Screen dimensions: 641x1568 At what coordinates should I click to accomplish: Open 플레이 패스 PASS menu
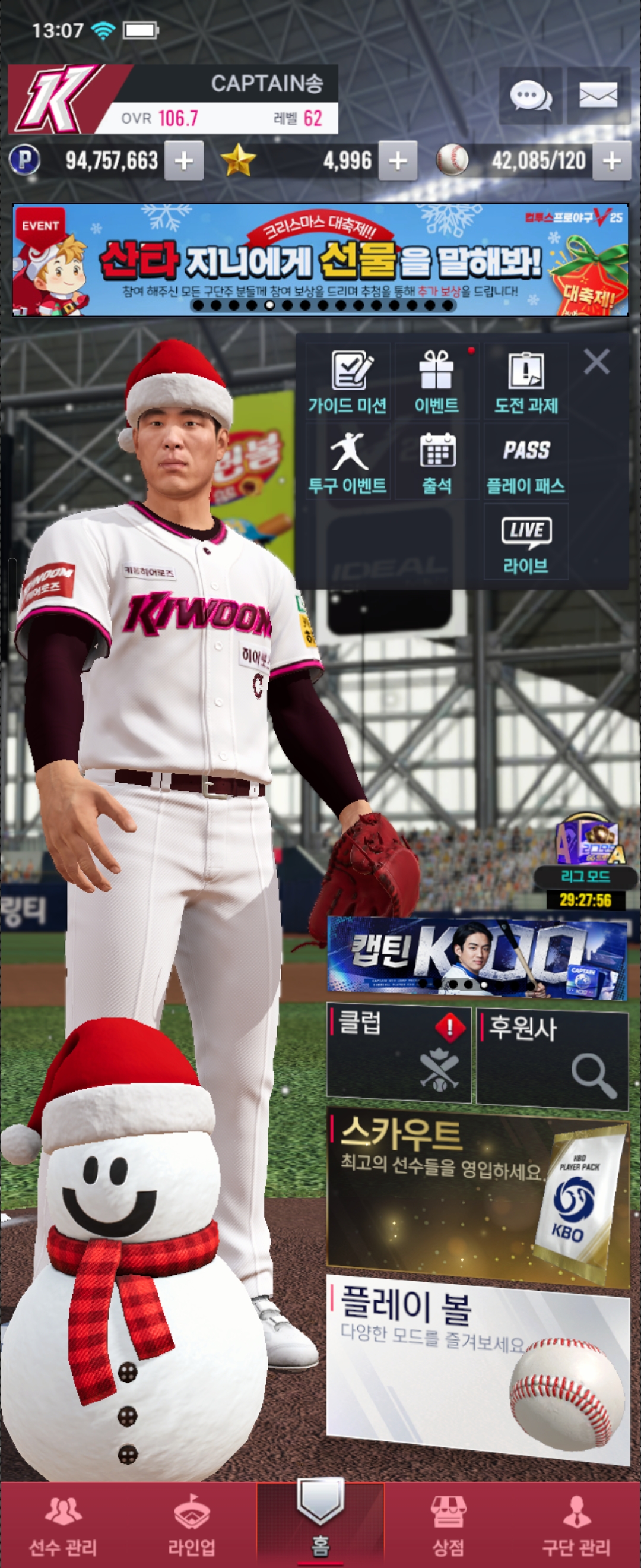click(525, 463)
